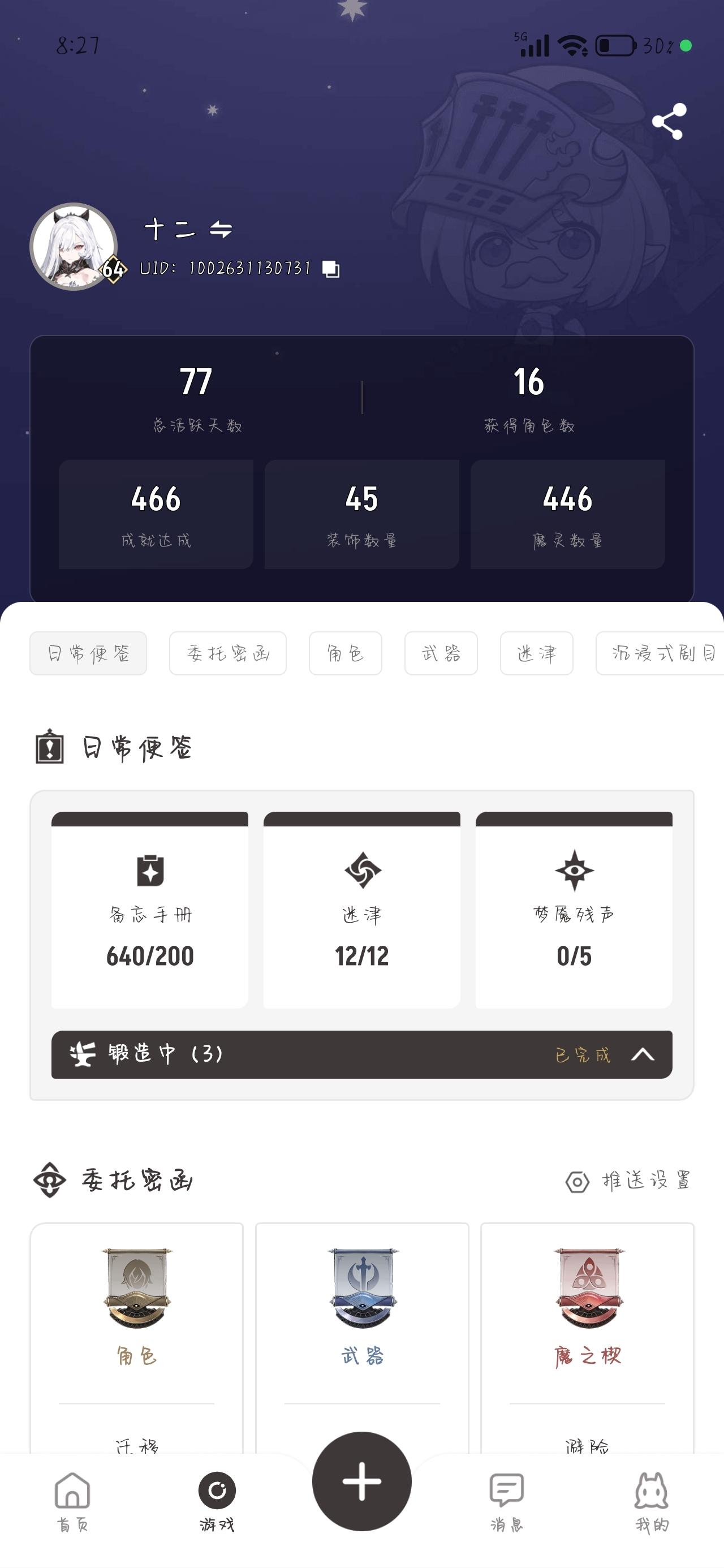
Task: Collapse the 锻造中 (3) section
Action: pyautogui.click(x=643, y=1055)
